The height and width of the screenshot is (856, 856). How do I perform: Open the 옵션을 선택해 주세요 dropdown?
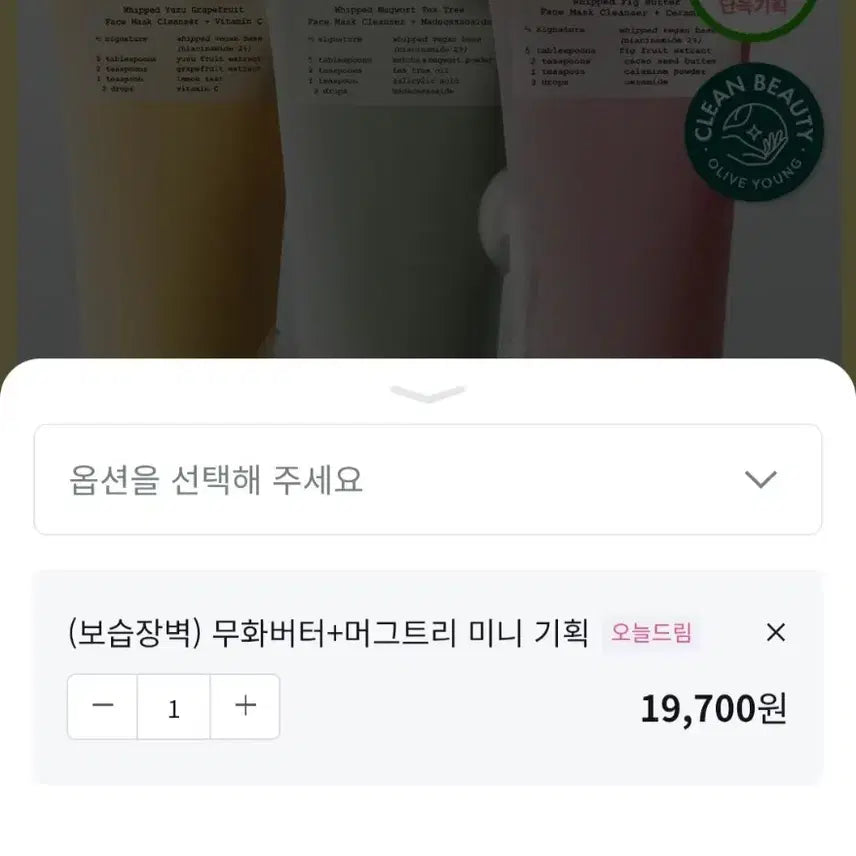[428, 480]
